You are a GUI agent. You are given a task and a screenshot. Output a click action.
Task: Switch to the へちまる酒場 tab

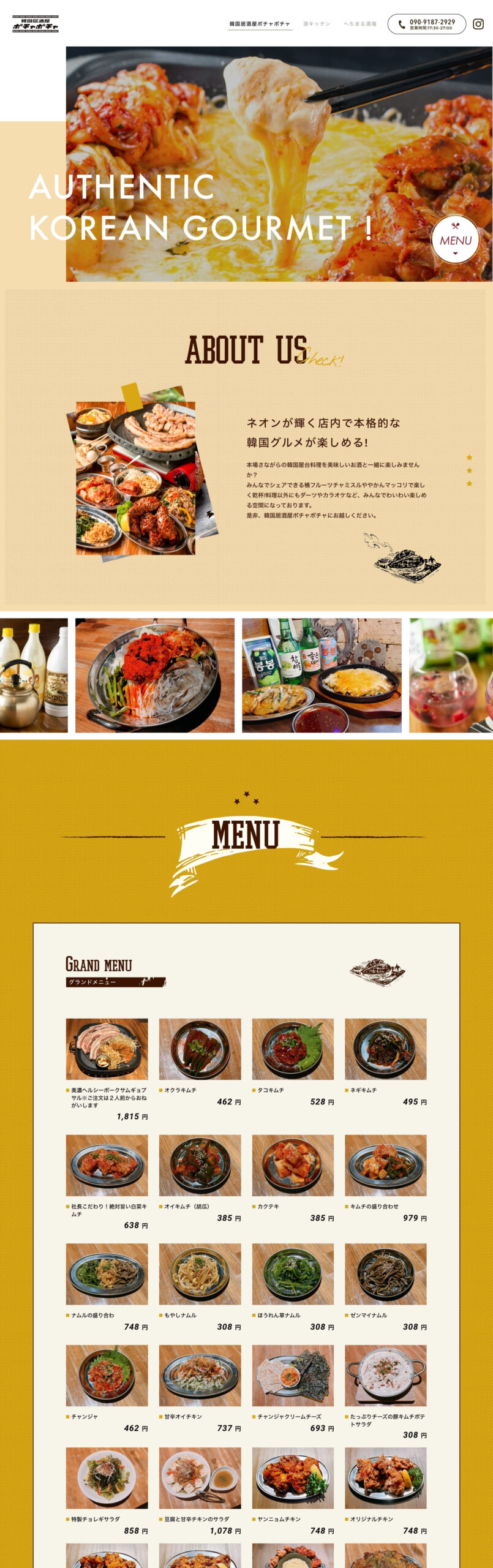pos(360,24)
